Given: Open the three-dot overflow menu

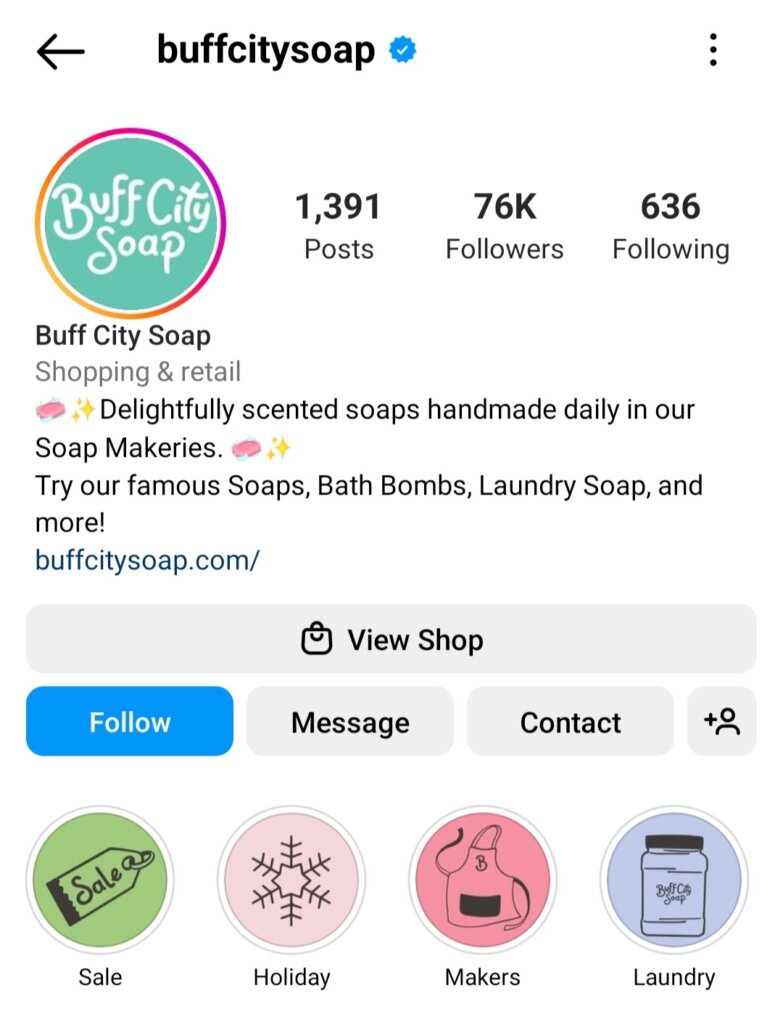Looking at the screenshot, I should coord(712,50).
